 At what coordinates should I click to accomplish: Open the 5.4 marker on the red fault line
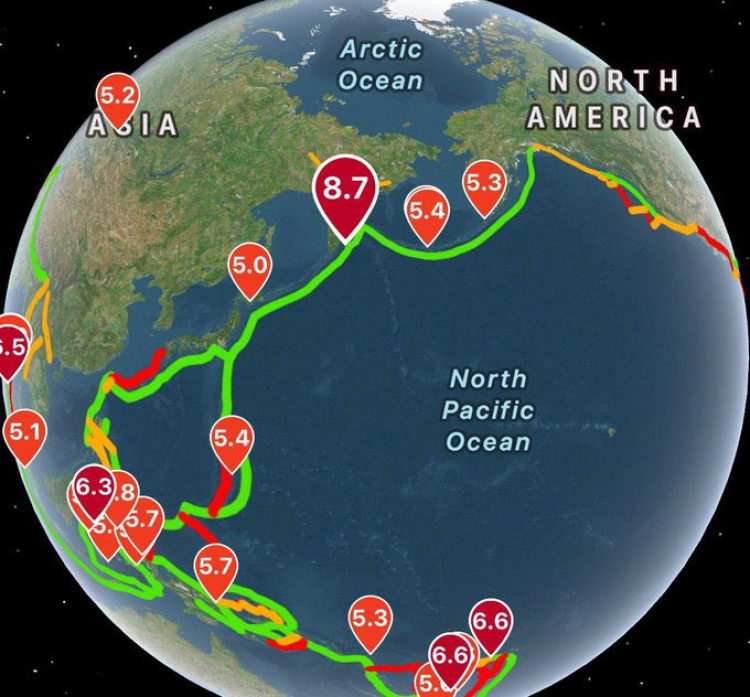[x=231, y=439]
